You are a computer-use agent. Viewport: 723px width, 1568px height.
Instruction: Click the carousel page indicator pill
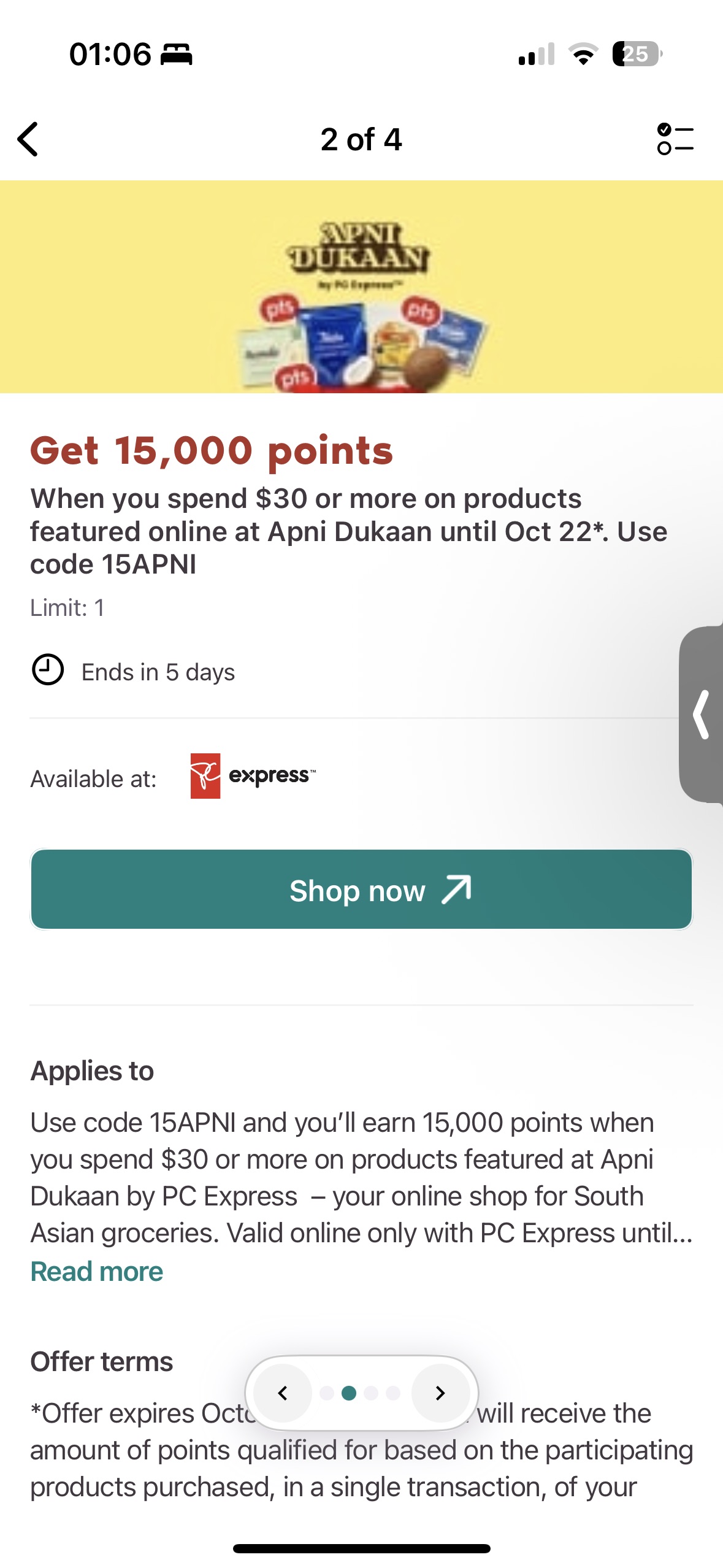pyautogui.click(x=361, y=1393)
